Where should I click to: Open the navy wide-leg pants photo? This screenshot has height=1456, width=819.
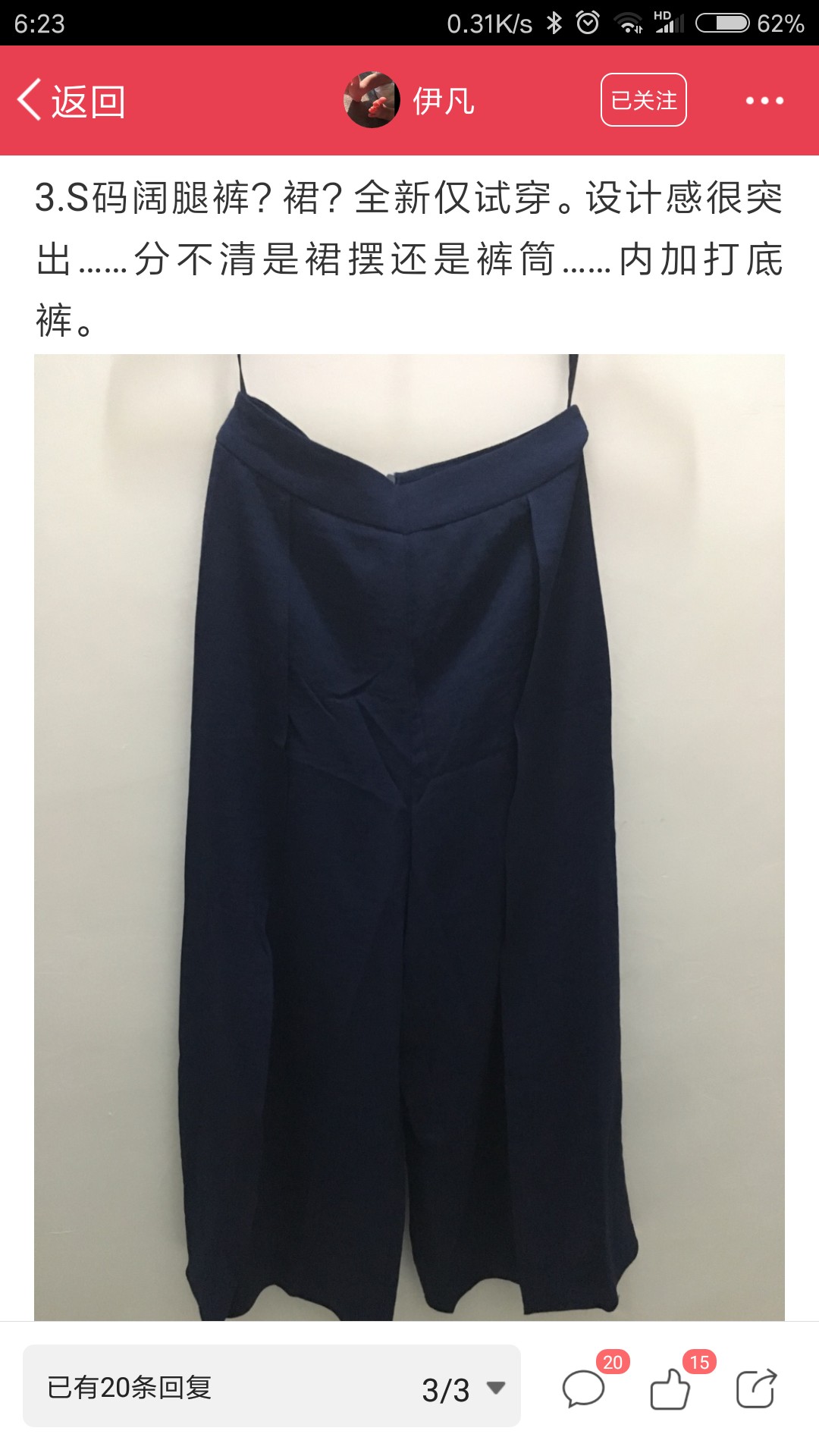409,837
